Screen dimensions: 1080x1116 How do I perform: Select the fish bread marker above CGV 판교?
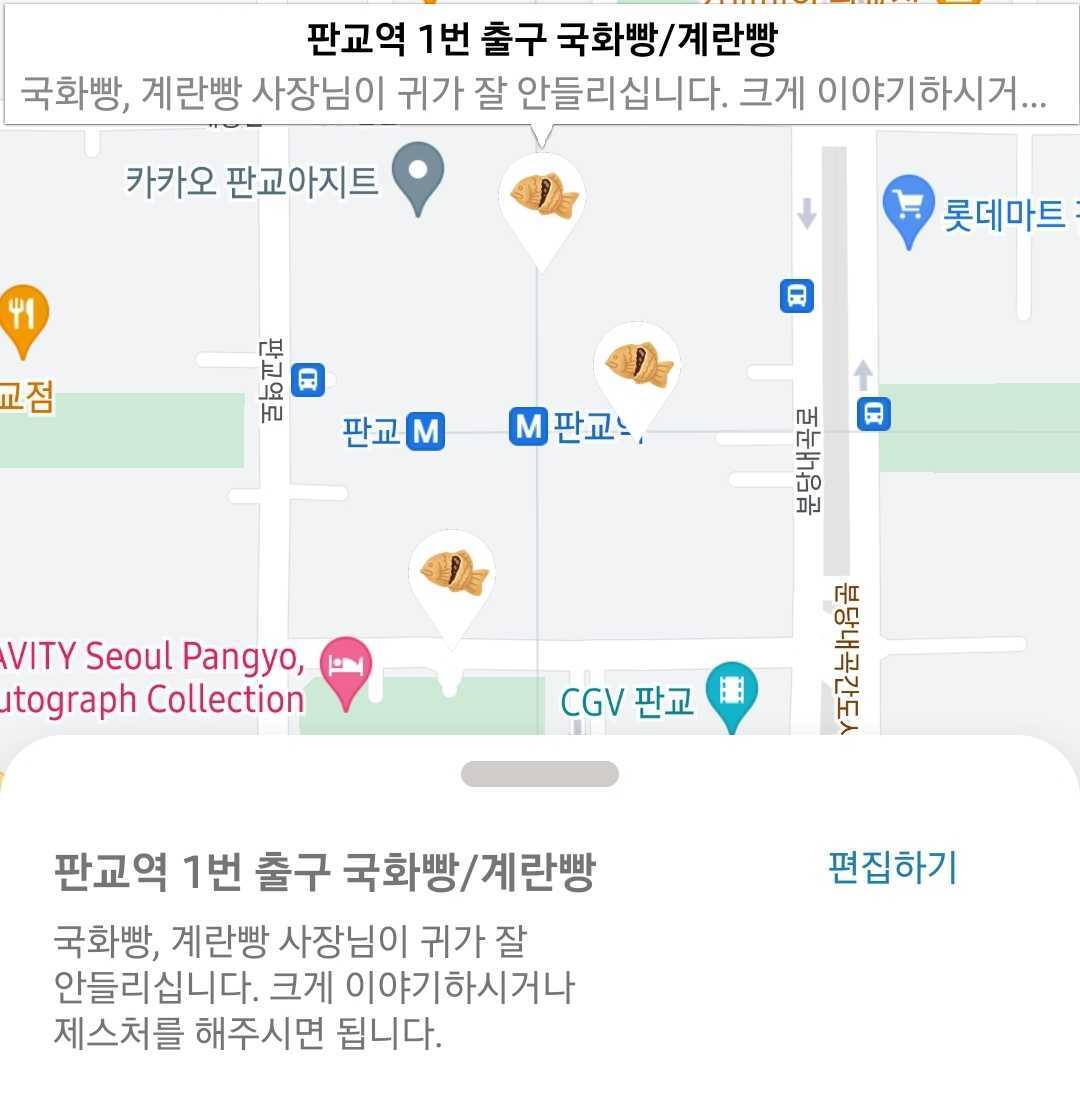[x=452, y=574]
